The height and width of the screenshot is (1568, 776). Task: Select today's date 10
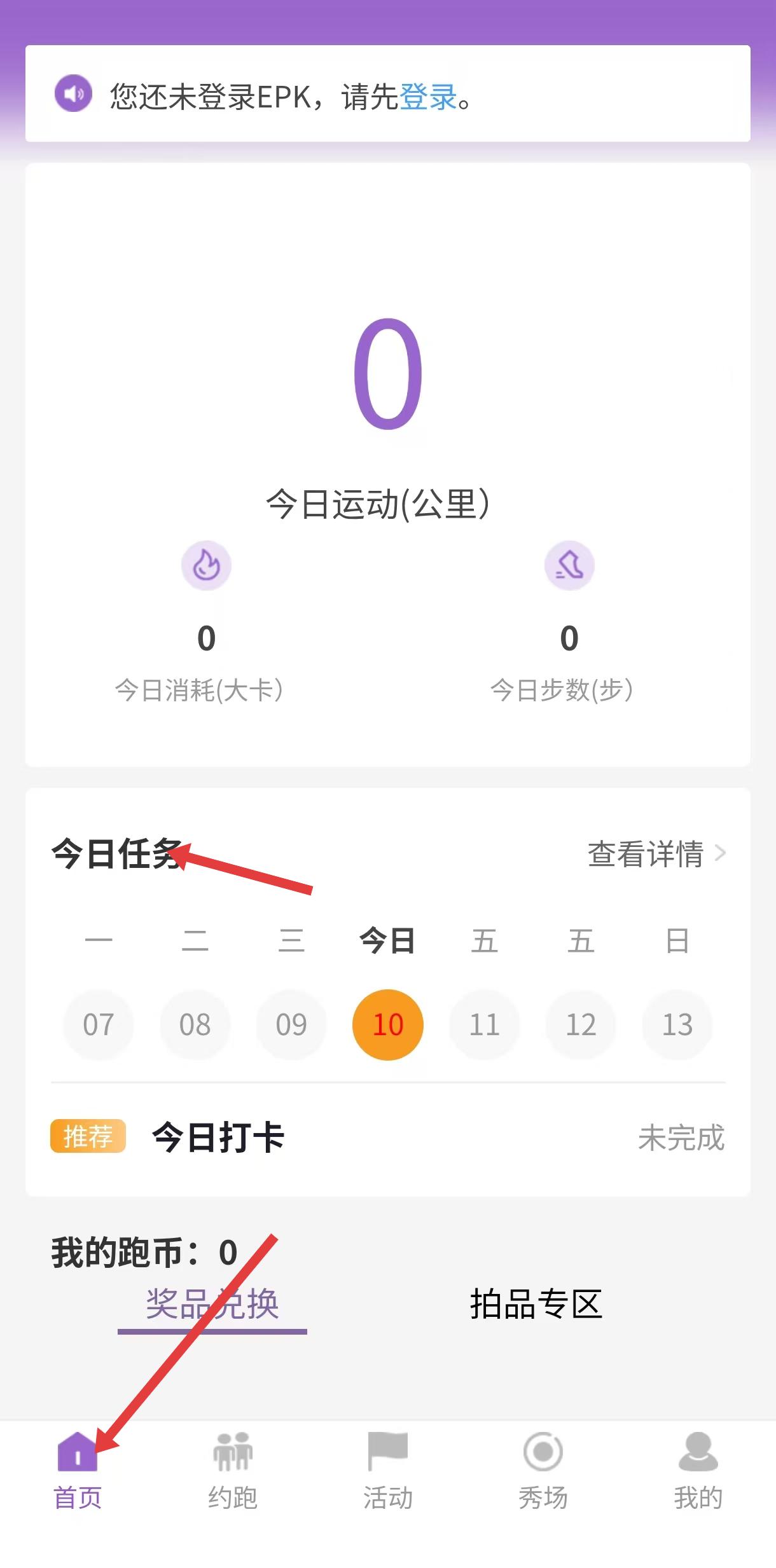pyautogui.click(x=388, y=1024)
